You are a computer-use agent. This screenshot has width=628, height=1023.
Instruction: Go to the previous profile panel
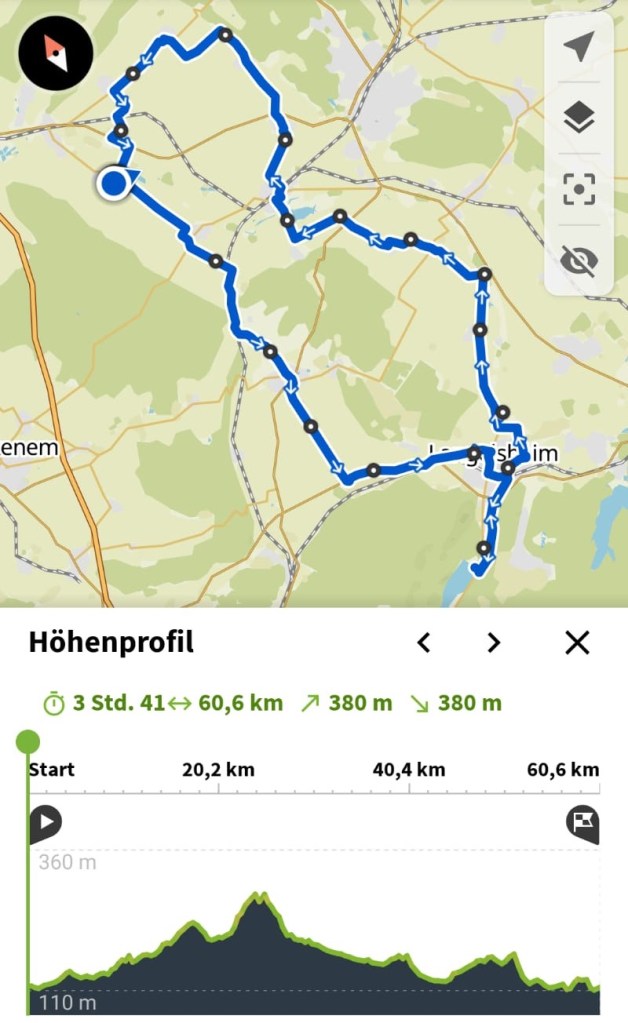423,642
